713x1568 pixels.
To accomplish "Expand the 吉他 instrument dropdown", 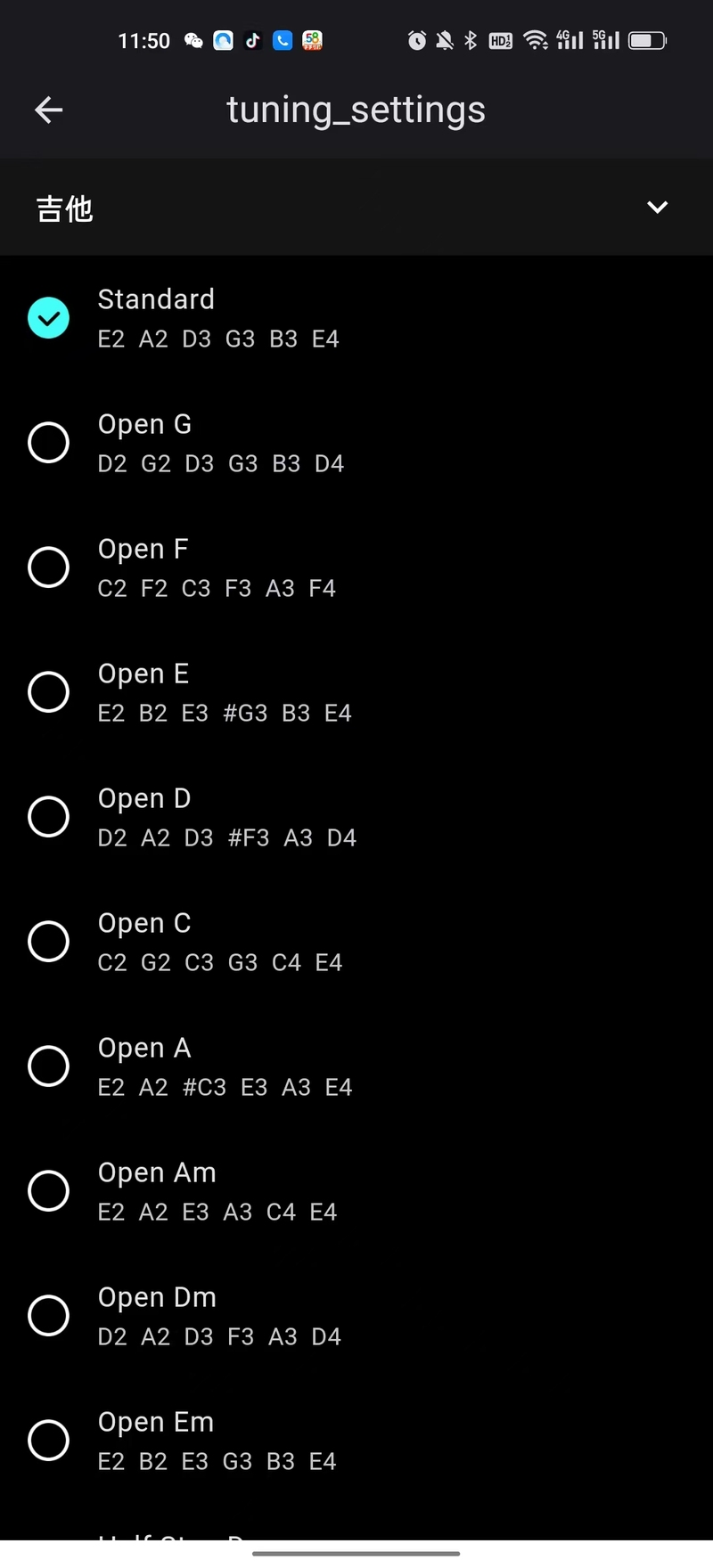I will tap(356, 208).
